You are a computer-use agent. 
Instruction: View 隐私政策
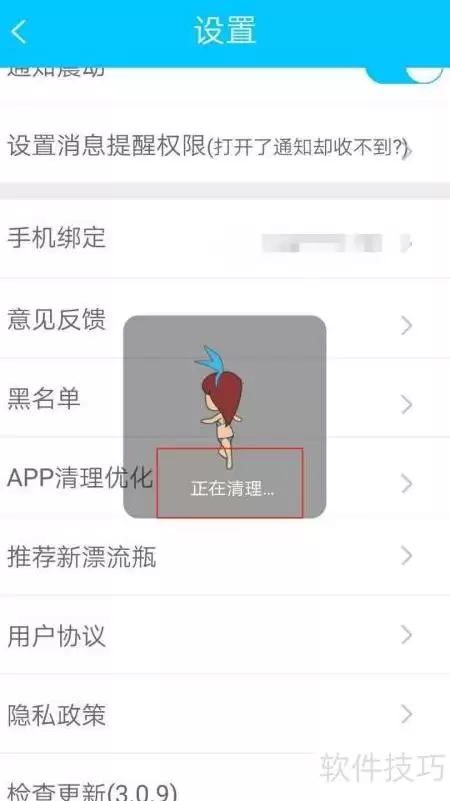[225, 714]
